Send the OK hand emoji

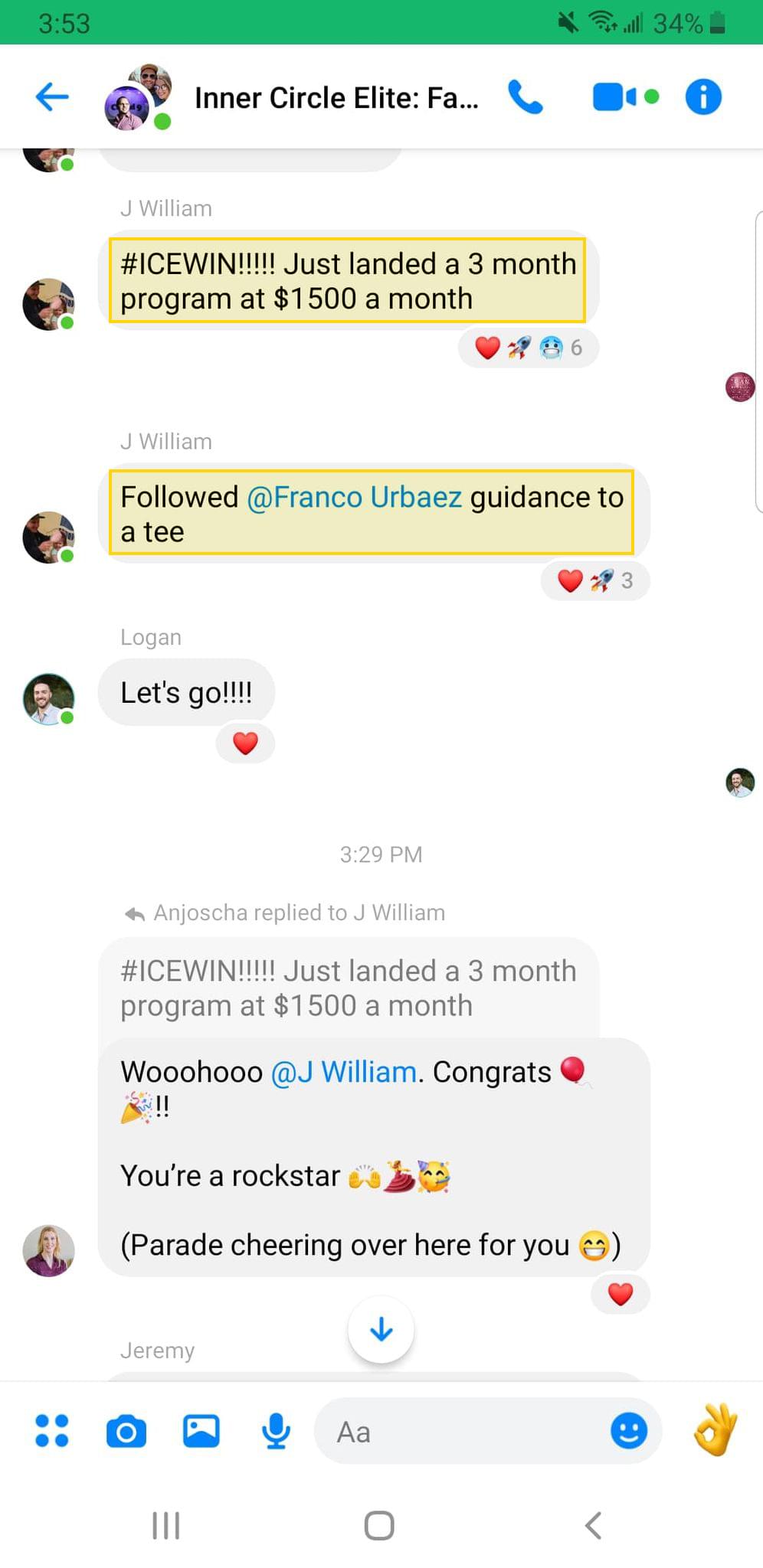(716, 1429)
